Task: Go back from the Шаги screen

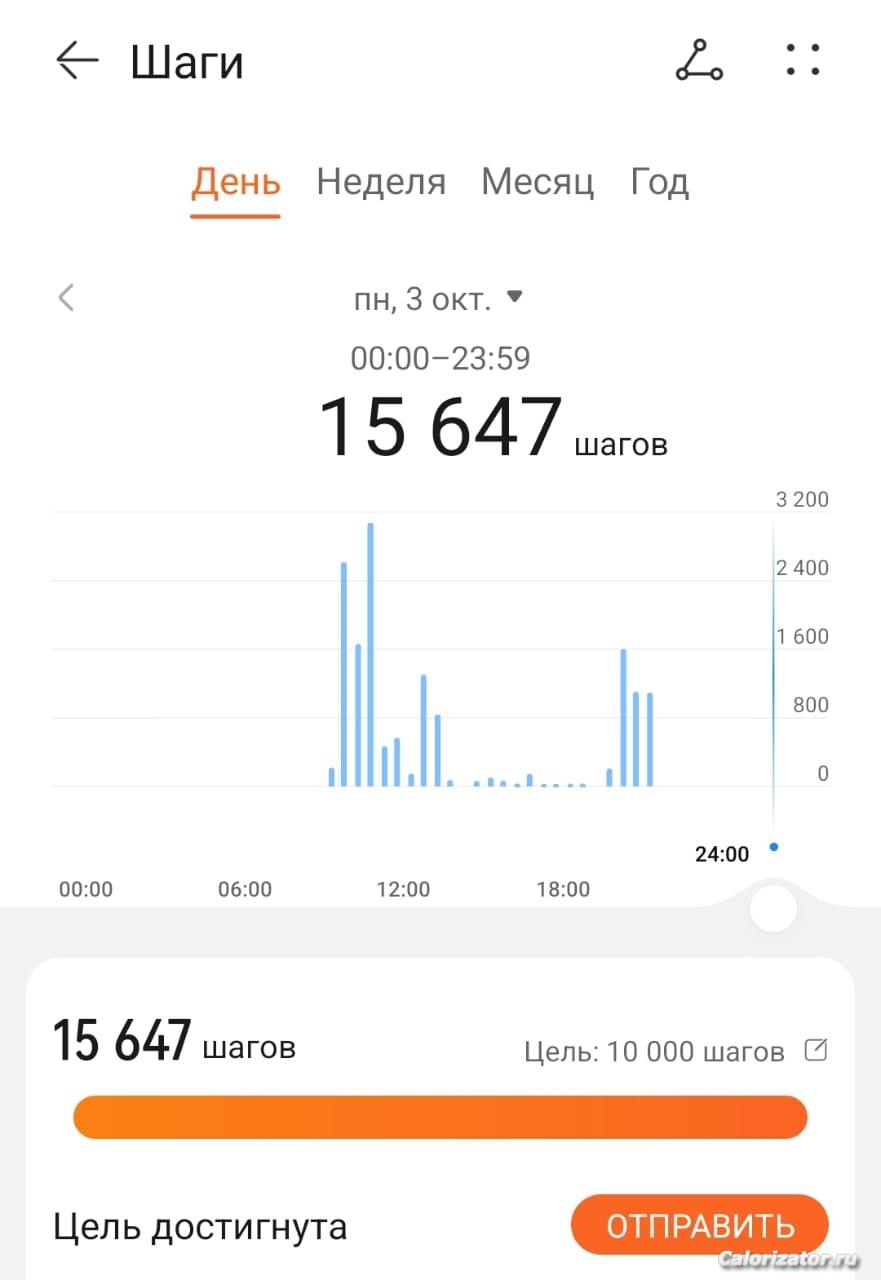Action: [77, 61]
